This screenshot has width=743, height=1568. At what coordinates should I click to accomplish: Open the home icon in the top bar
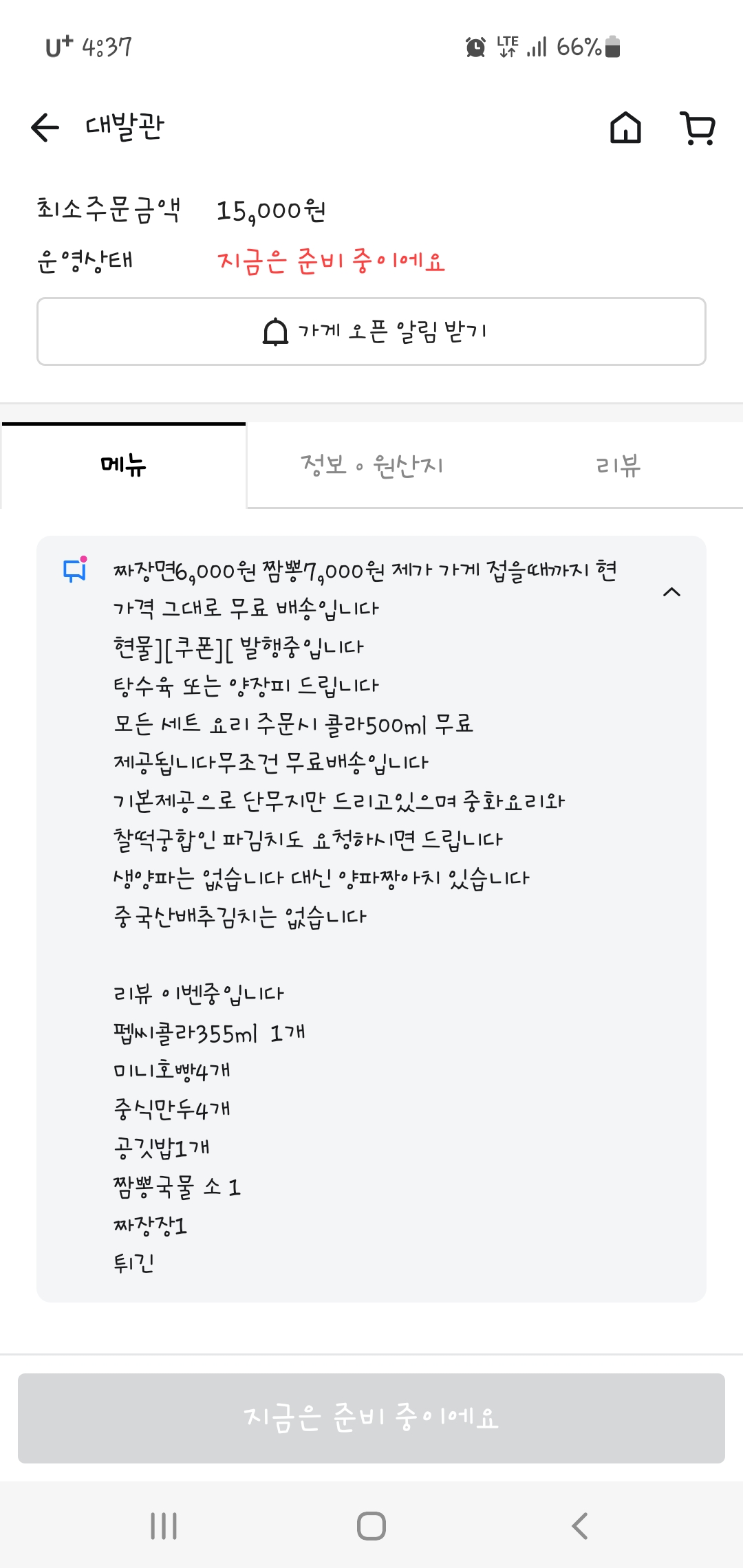625,128
